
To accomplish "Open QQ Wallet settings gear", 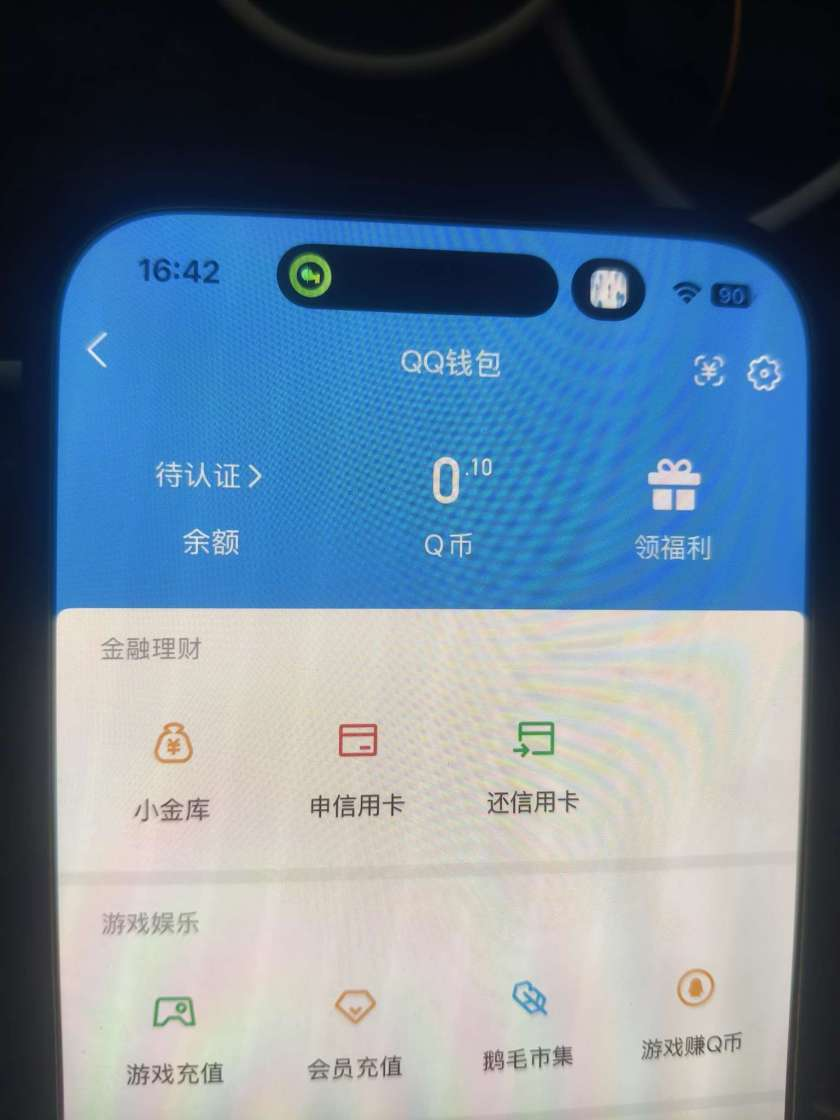I will 764,372.
